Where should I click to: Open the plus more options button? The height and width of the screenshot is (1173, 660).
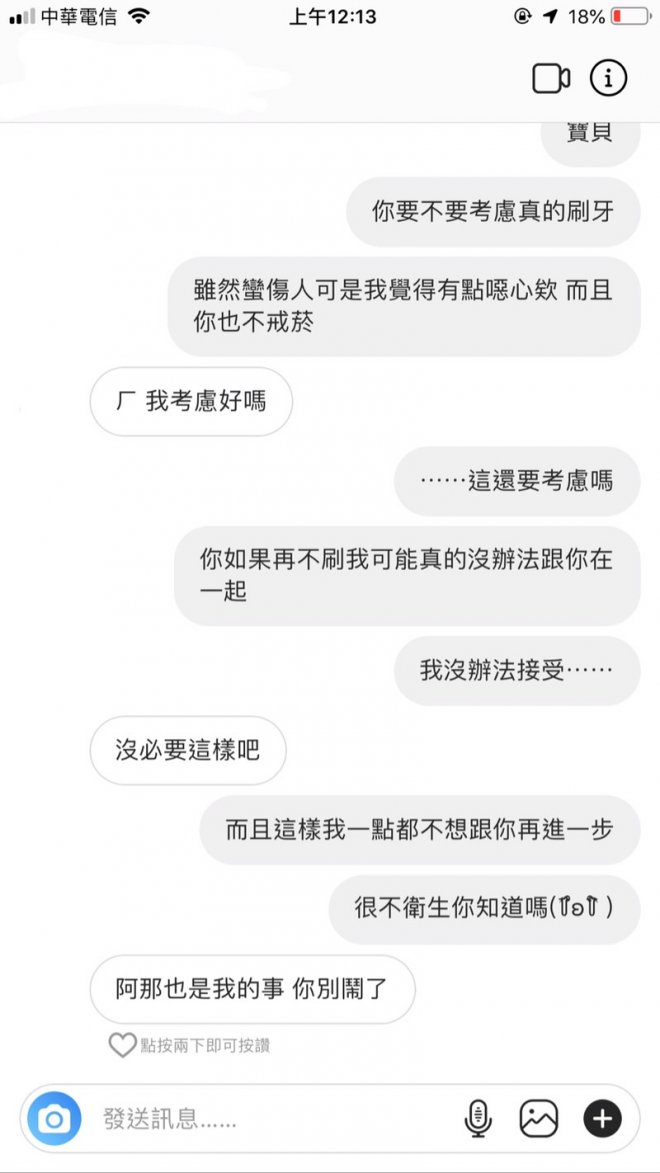click(602, 1118)
